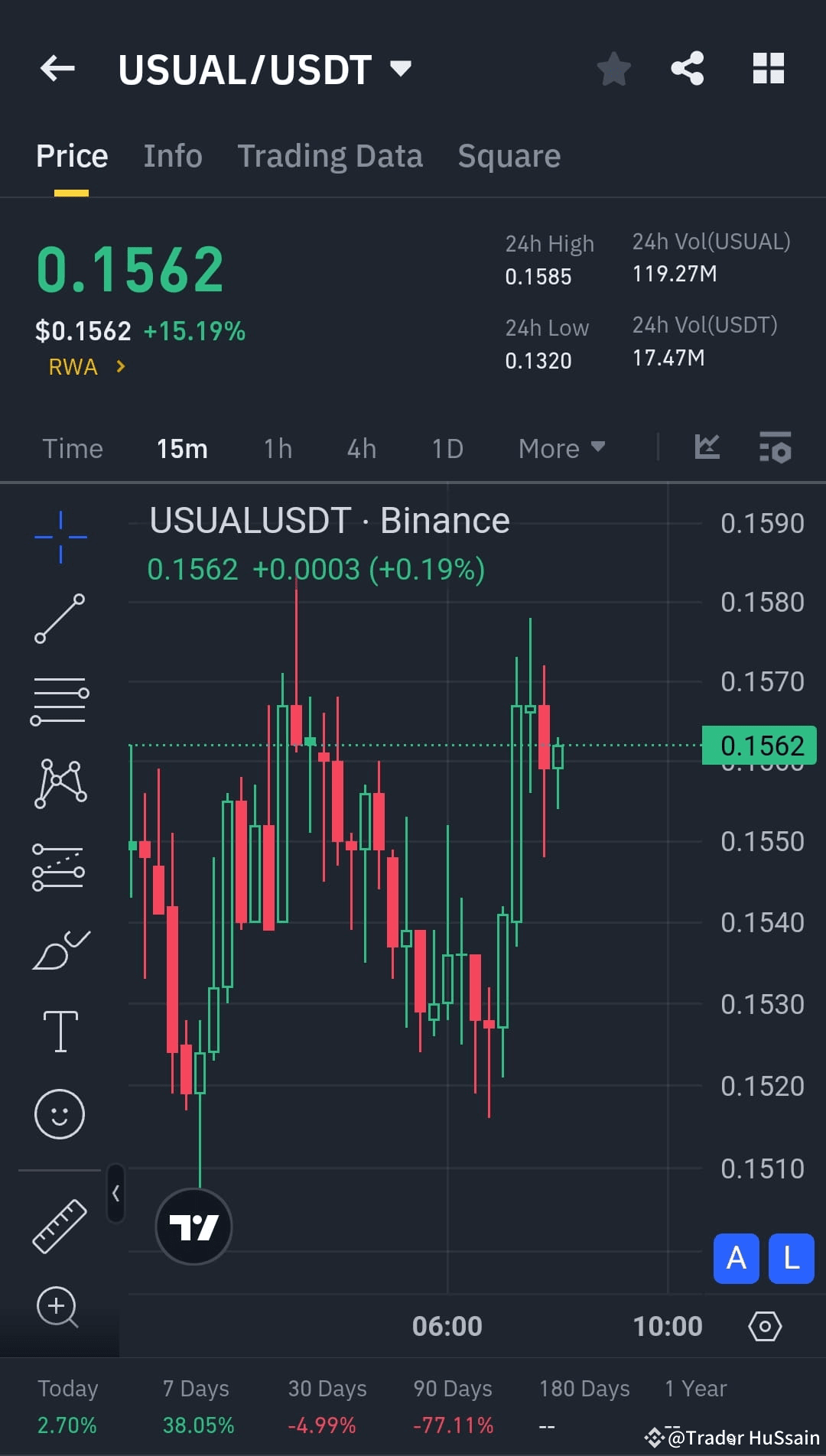This screenshot has width=826, height=1456.
Task: Select the ruler measurement tool
Action: pyautogui.click(x=60, y=1224)
